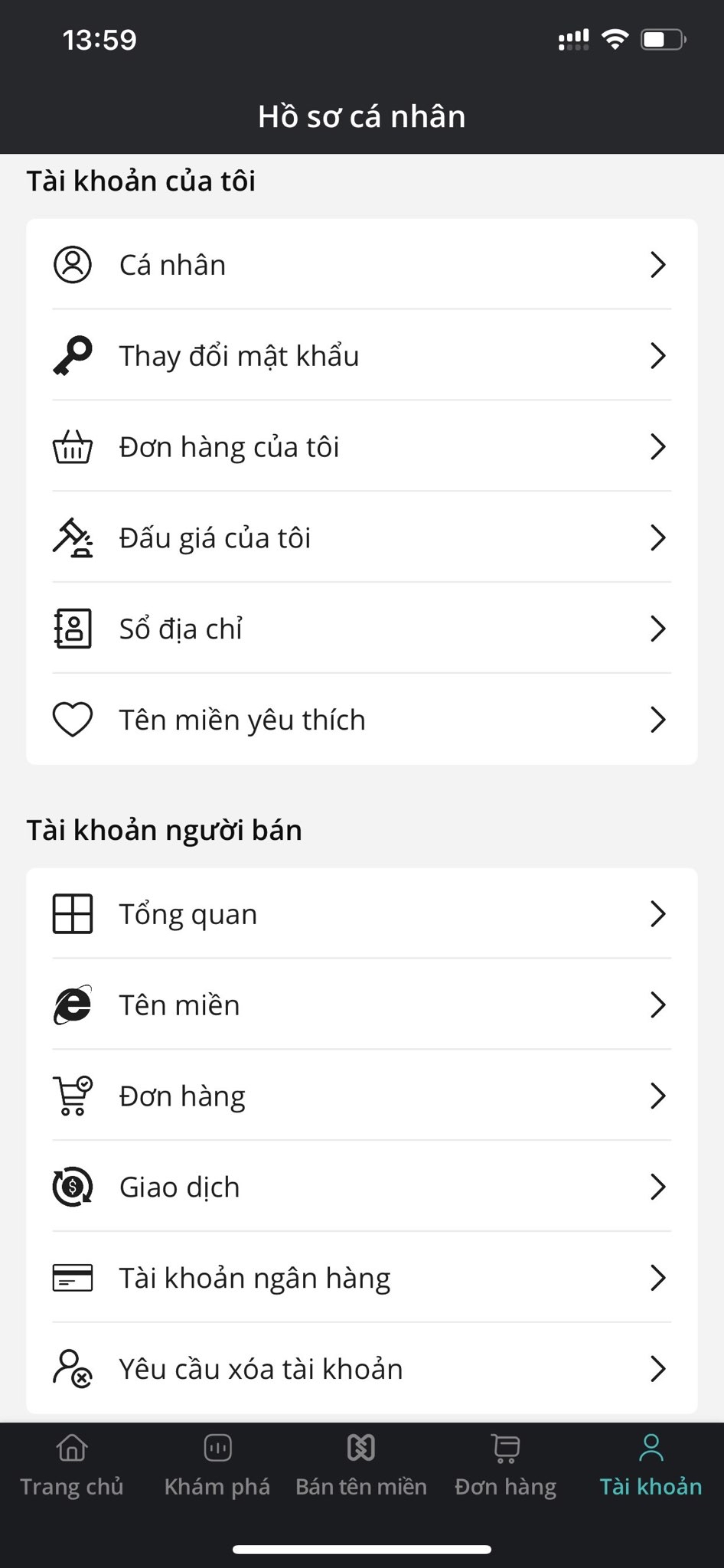Open Đấu giá của tôi

click(361, 538)
